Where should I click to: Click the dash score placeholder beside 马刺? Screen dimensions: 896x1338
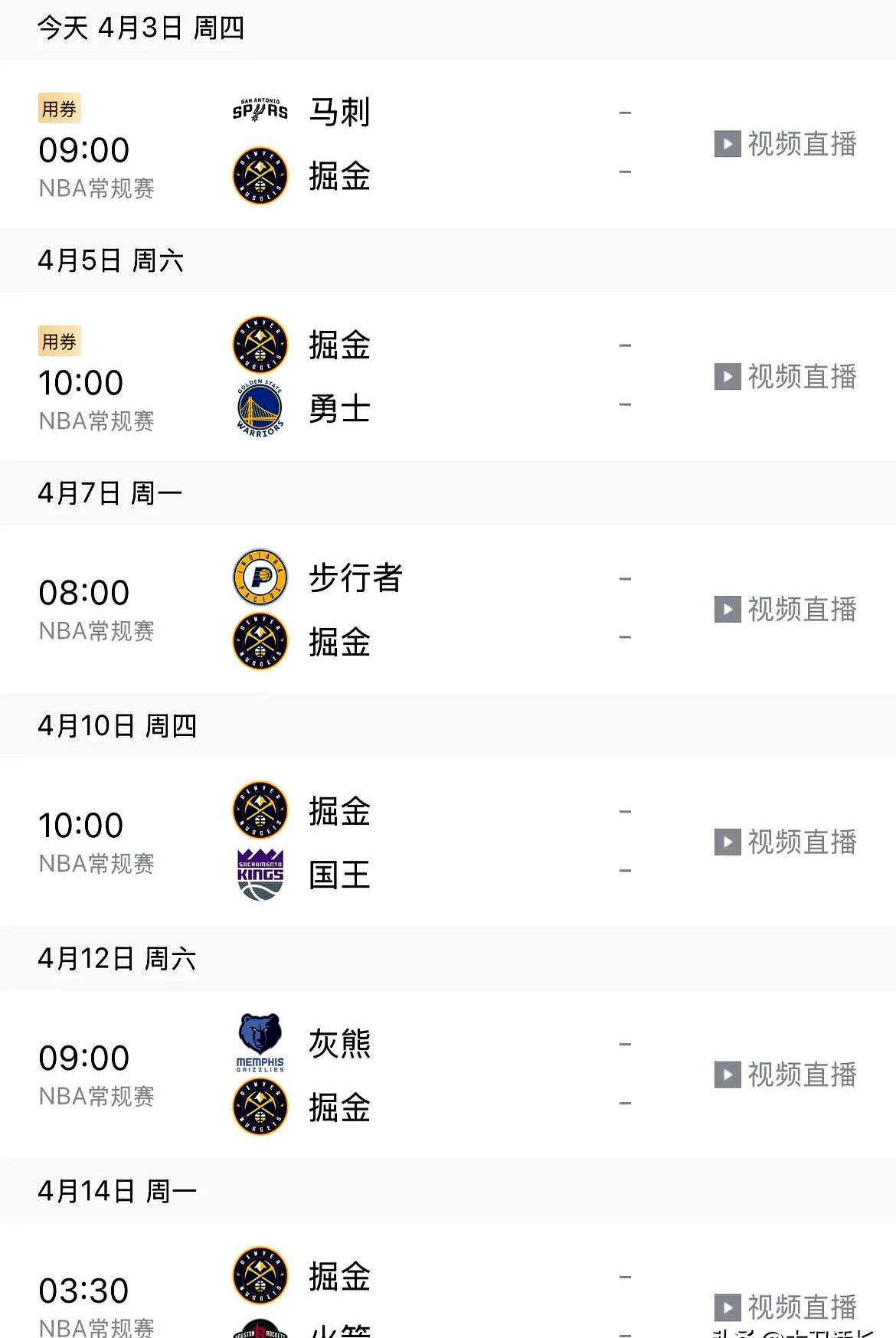pos(625,111)
